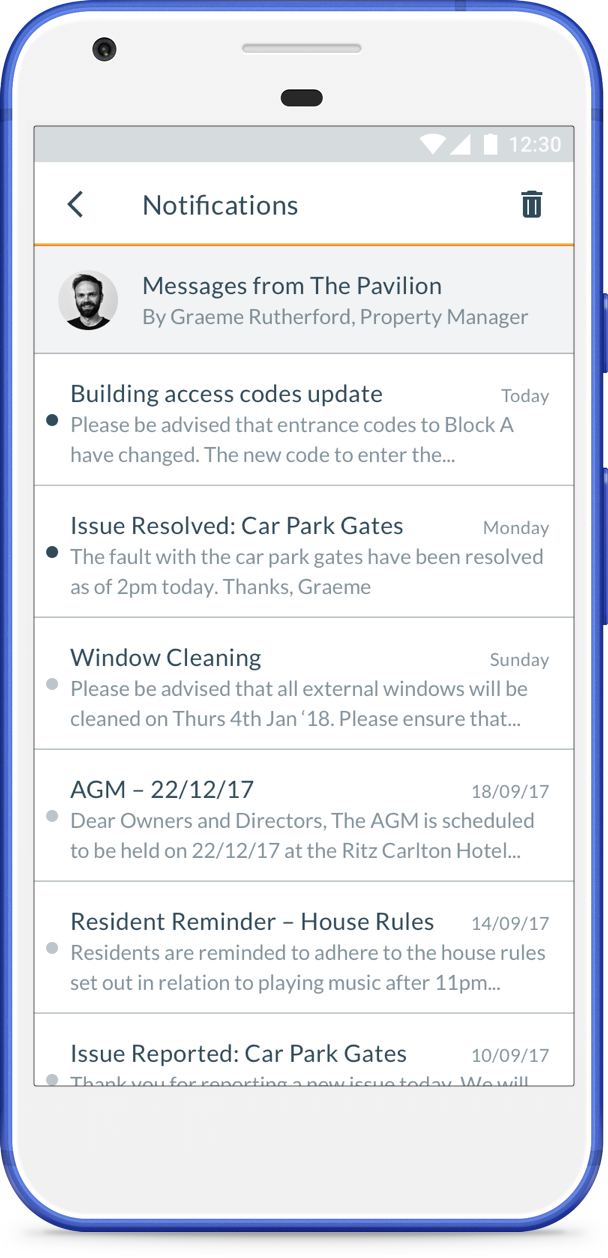Open Building access codes update message
This screenshot has width=608, height=1258.
304,420
